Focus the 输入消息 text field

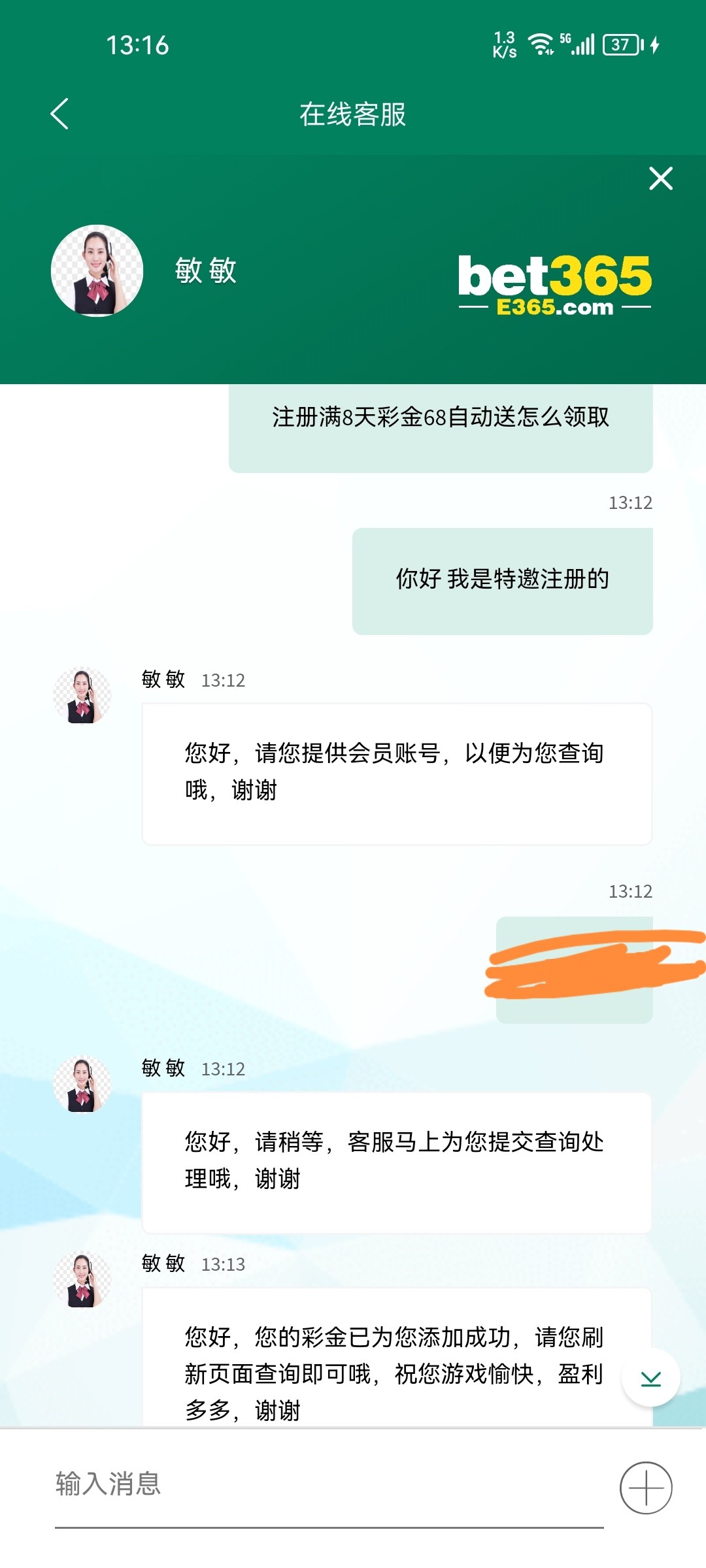click(327, 1484)
